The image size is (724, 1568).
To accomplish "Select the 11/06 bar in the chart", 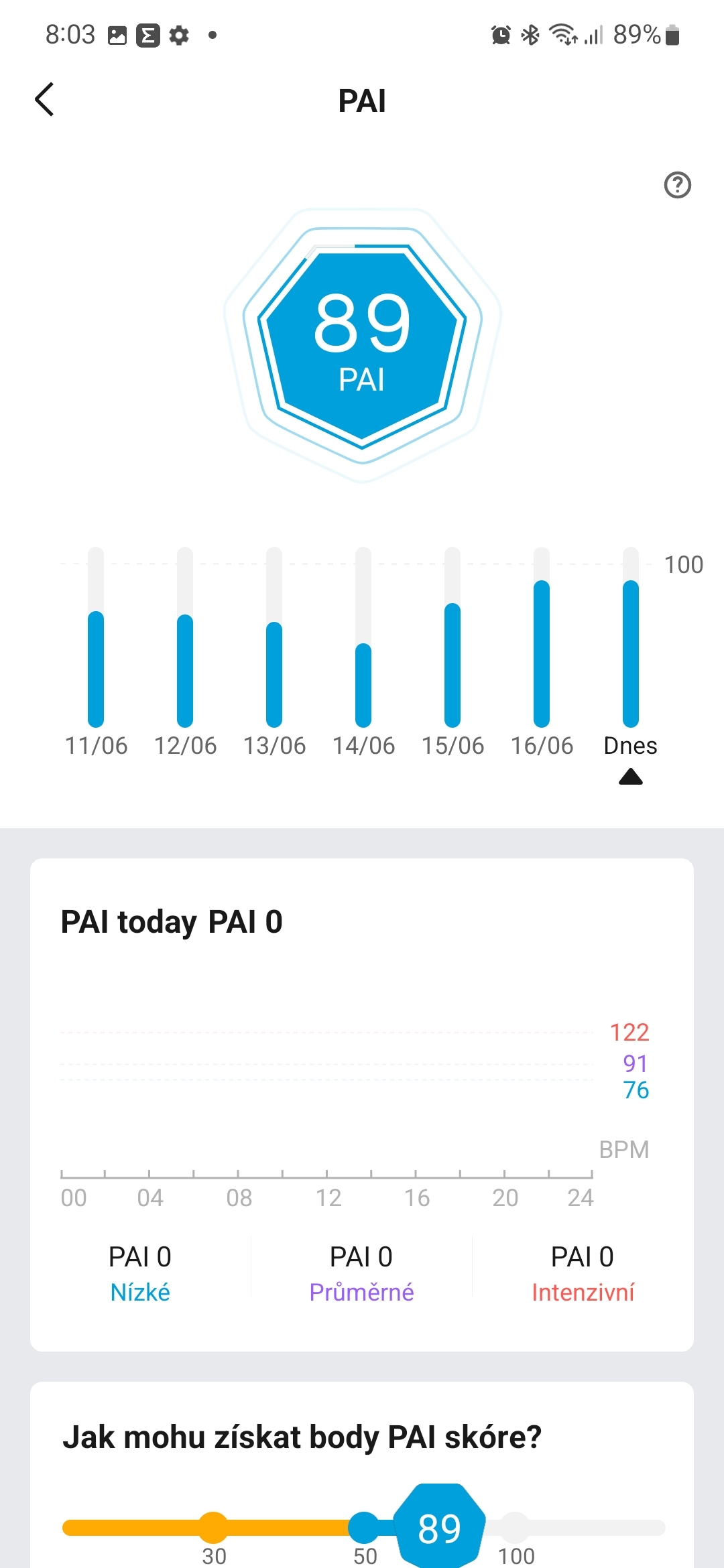I will click(96, 669).
